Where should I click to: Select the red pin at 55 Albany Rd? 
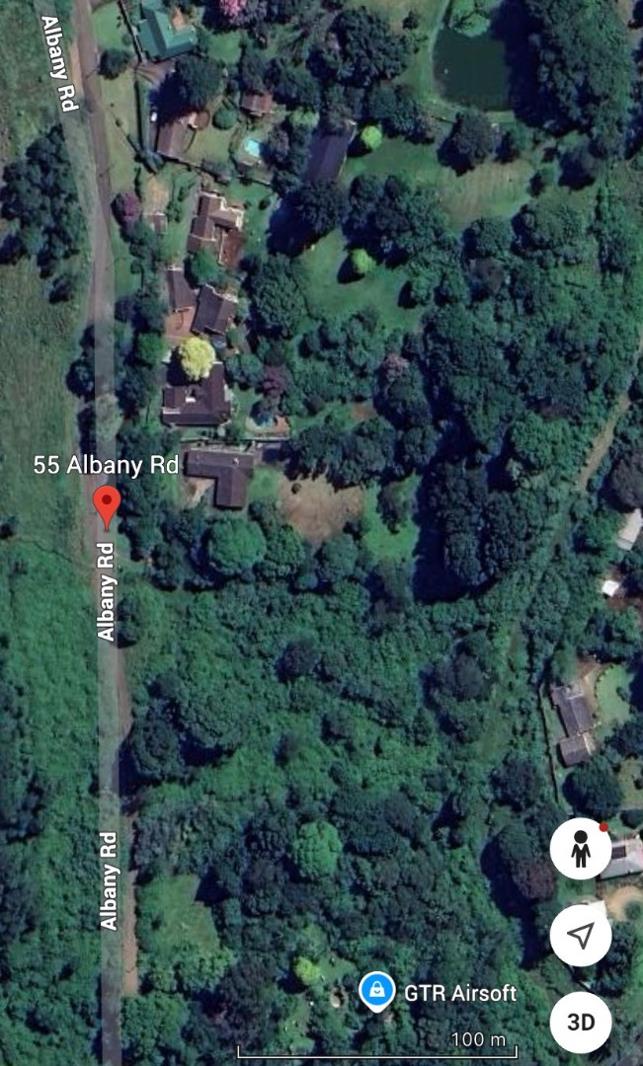click(x=107, y=503)
